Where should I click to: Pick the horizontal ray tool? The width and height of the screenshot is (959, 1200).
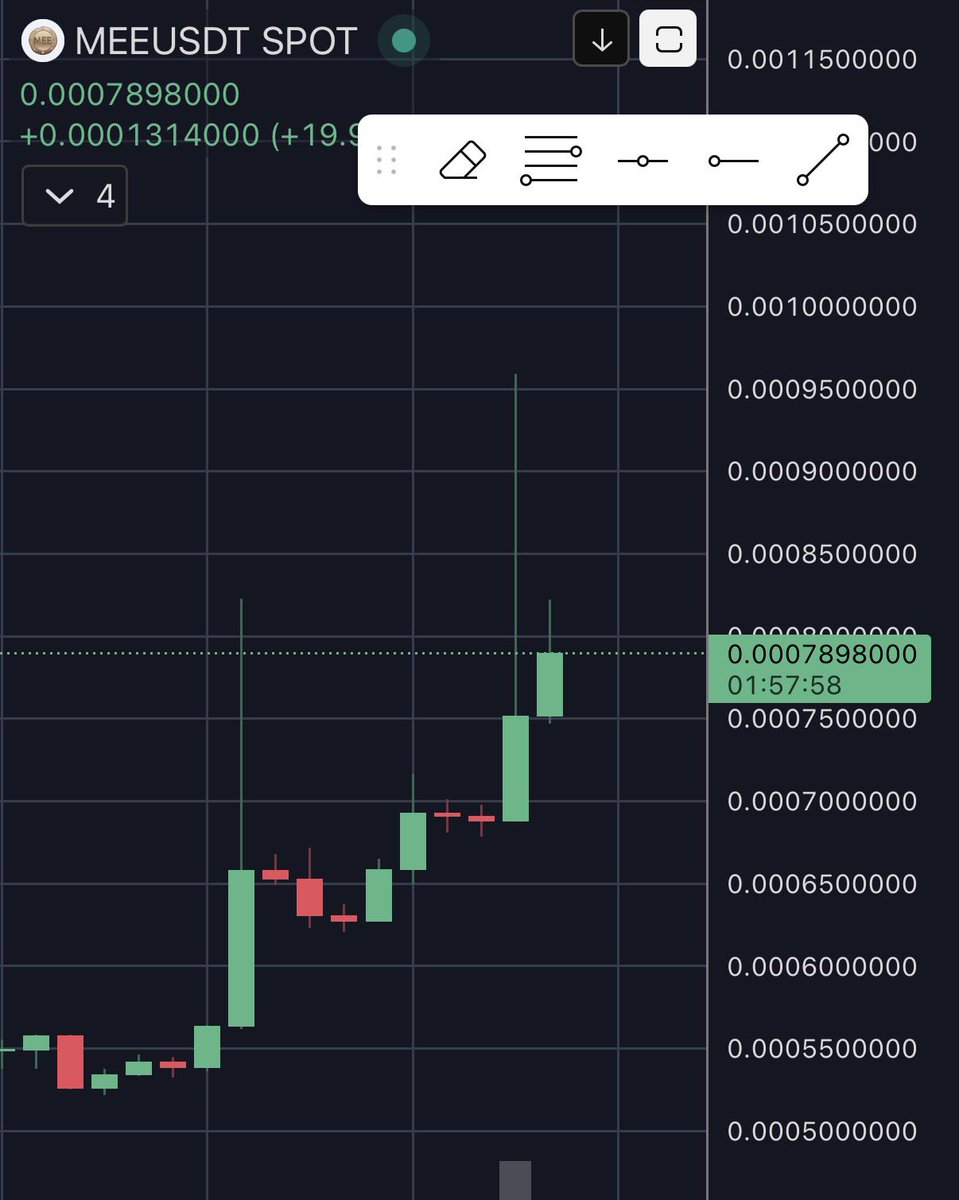tap(732, 160)
